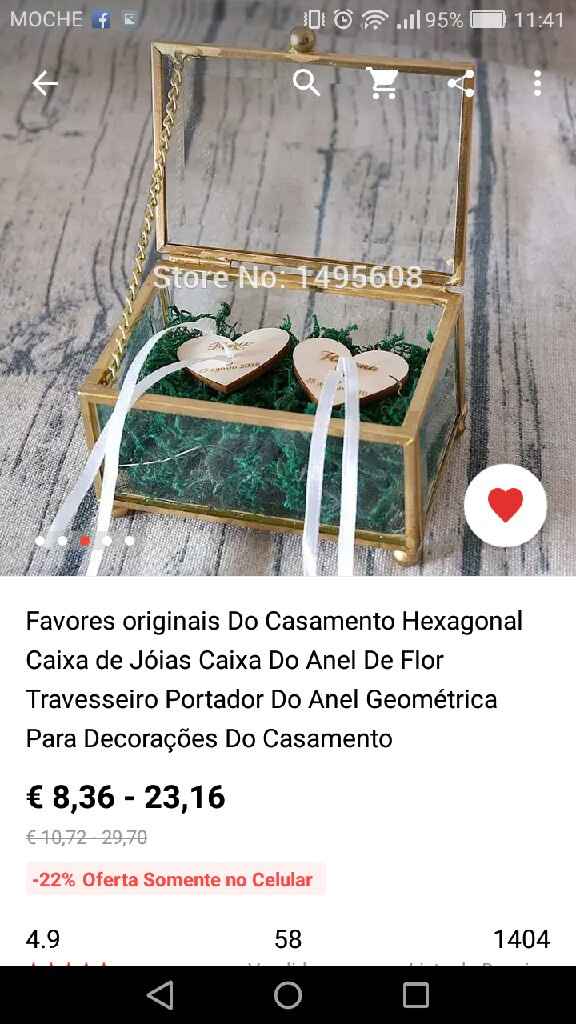Open the system recent apps button
The image size is (576, 1024).
(415, 995)
